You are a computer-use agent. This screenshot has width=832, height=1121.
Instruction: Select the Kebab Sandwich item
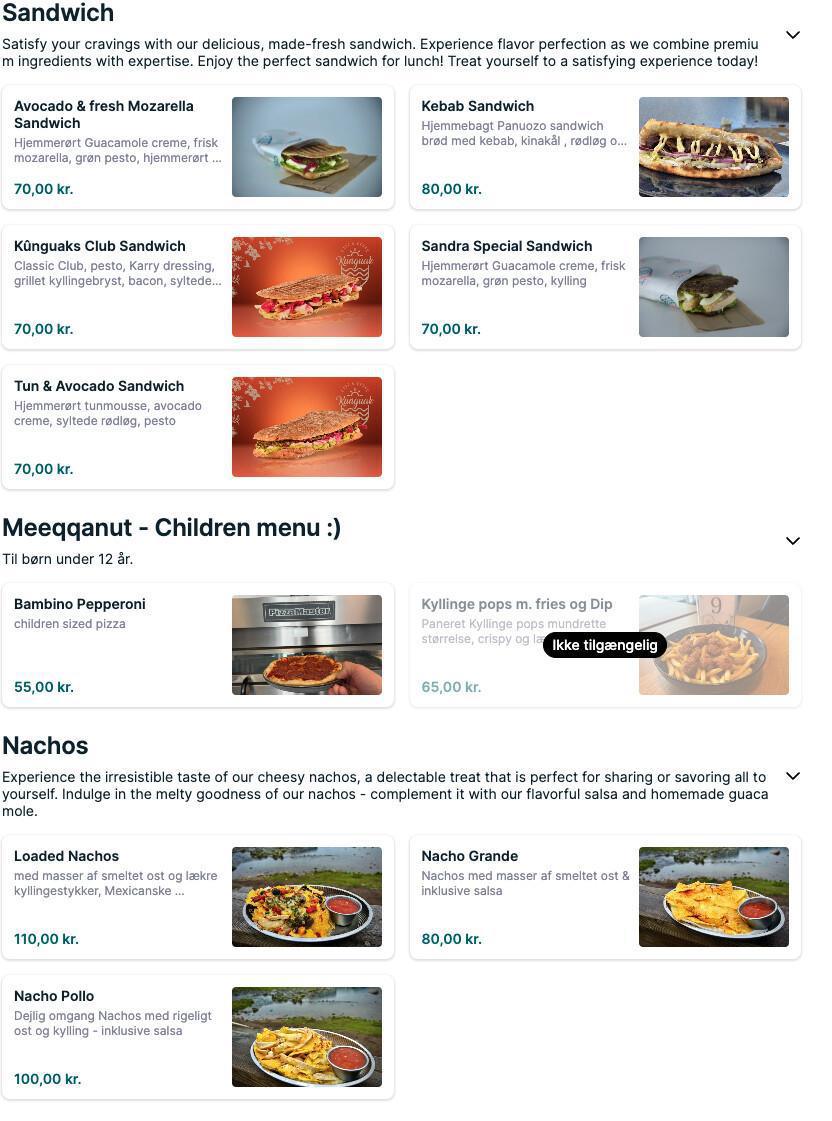pyautogui.click(x=605, y=147)
